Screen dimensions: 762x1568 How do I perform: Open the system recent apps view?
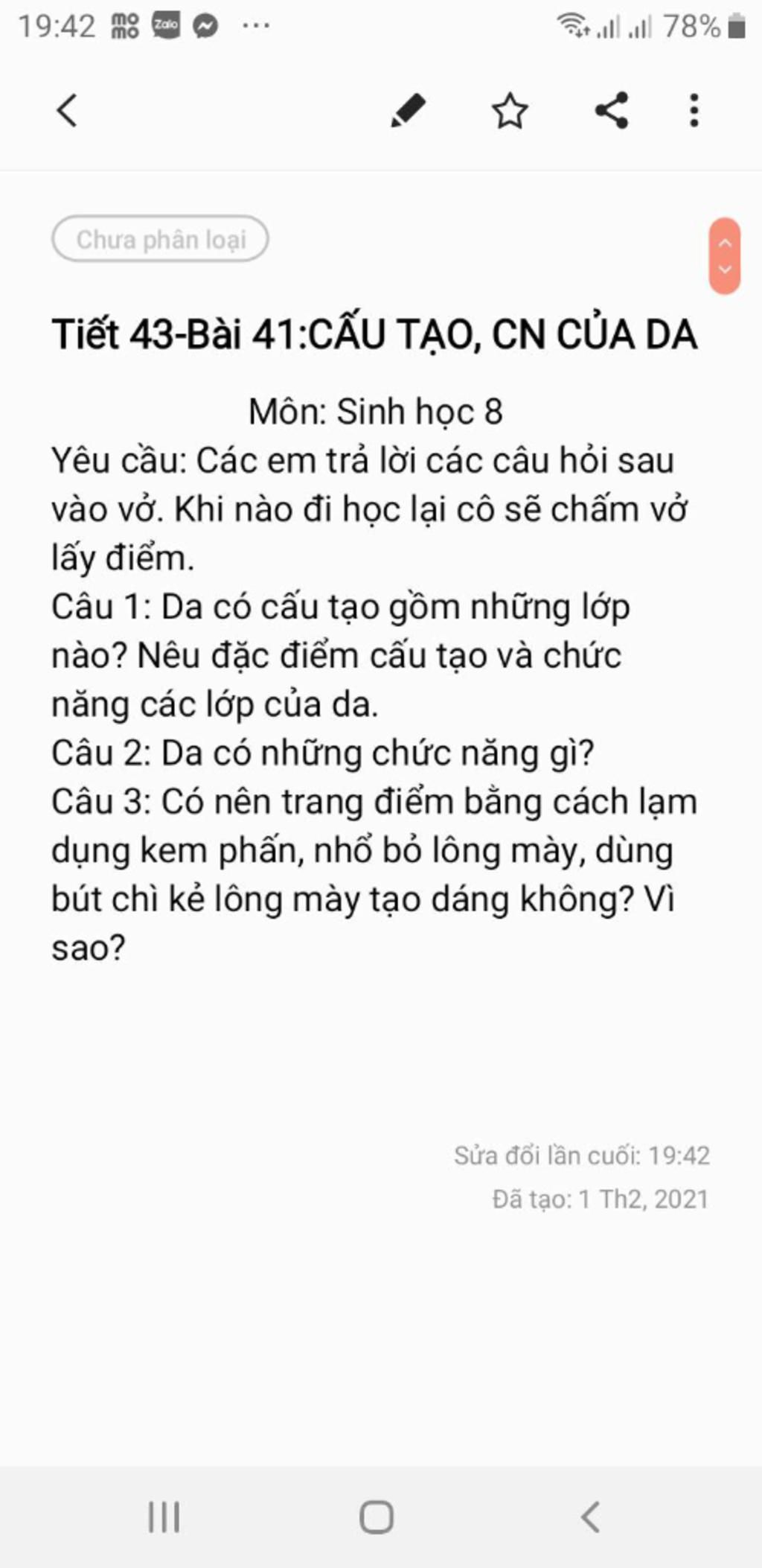[164, 1517]
